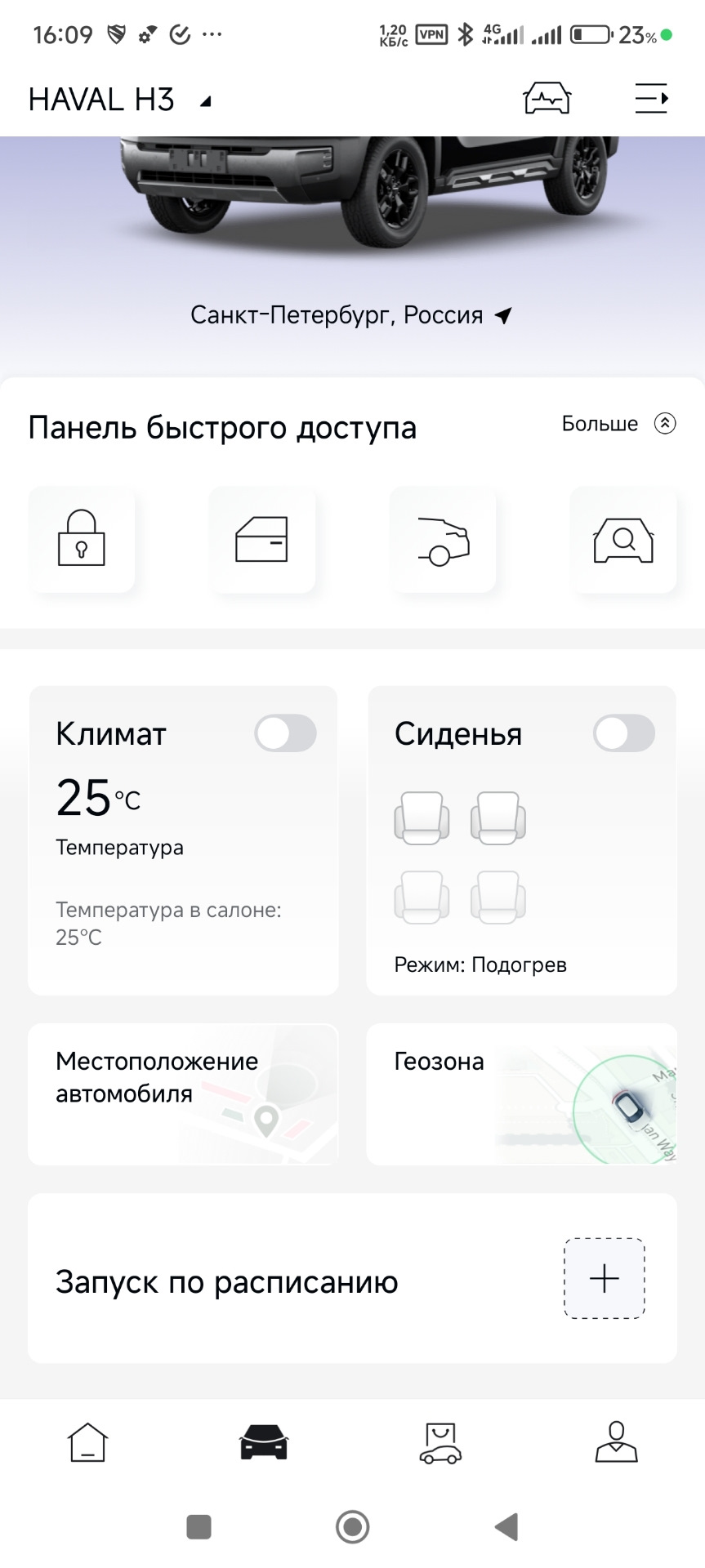Open the side menu icon
This screenshot has height=1568, width=705.
(x=651, y=99)
